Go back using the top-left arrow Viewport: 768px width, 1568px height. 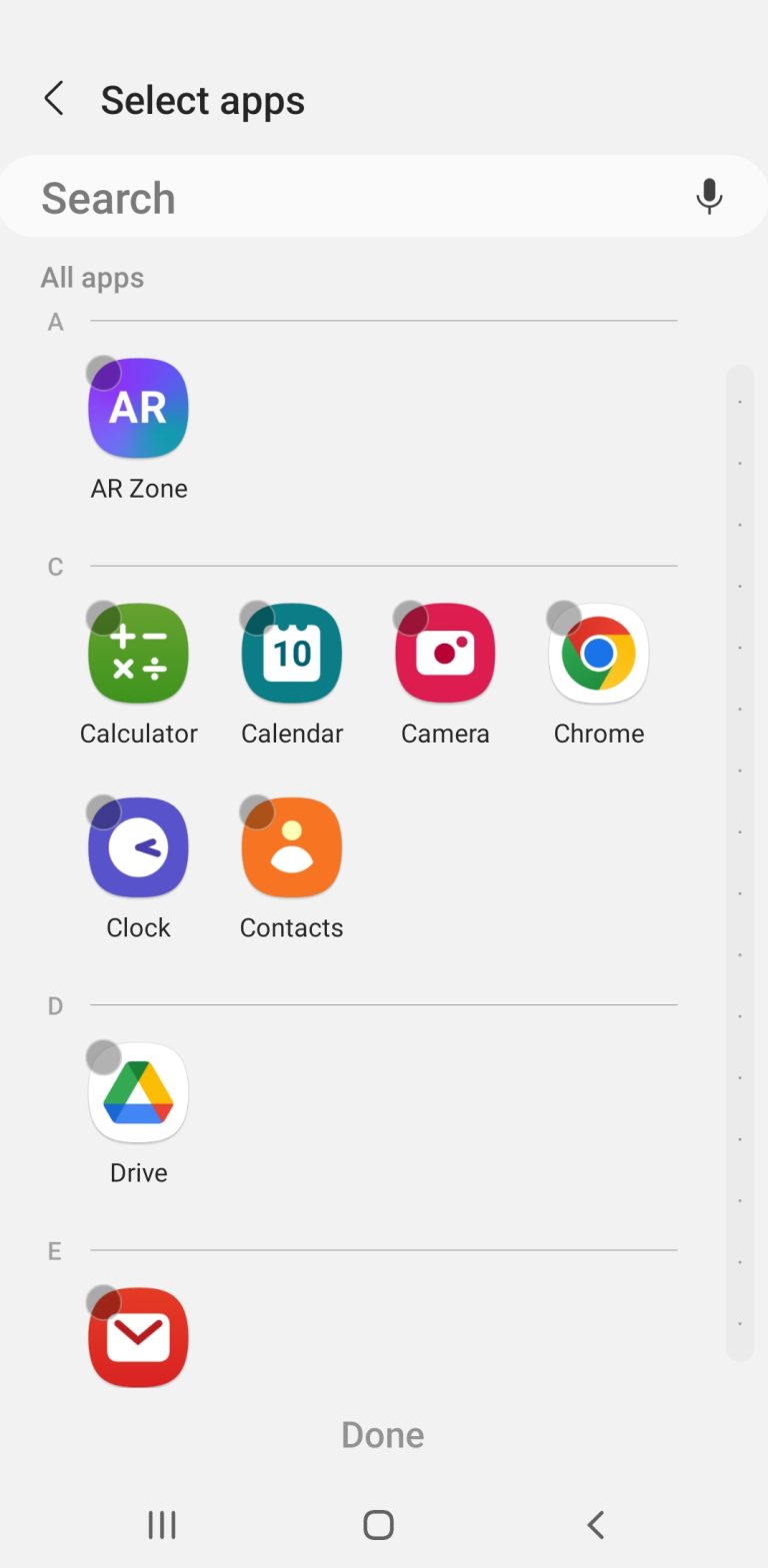(x=55, y=99)
